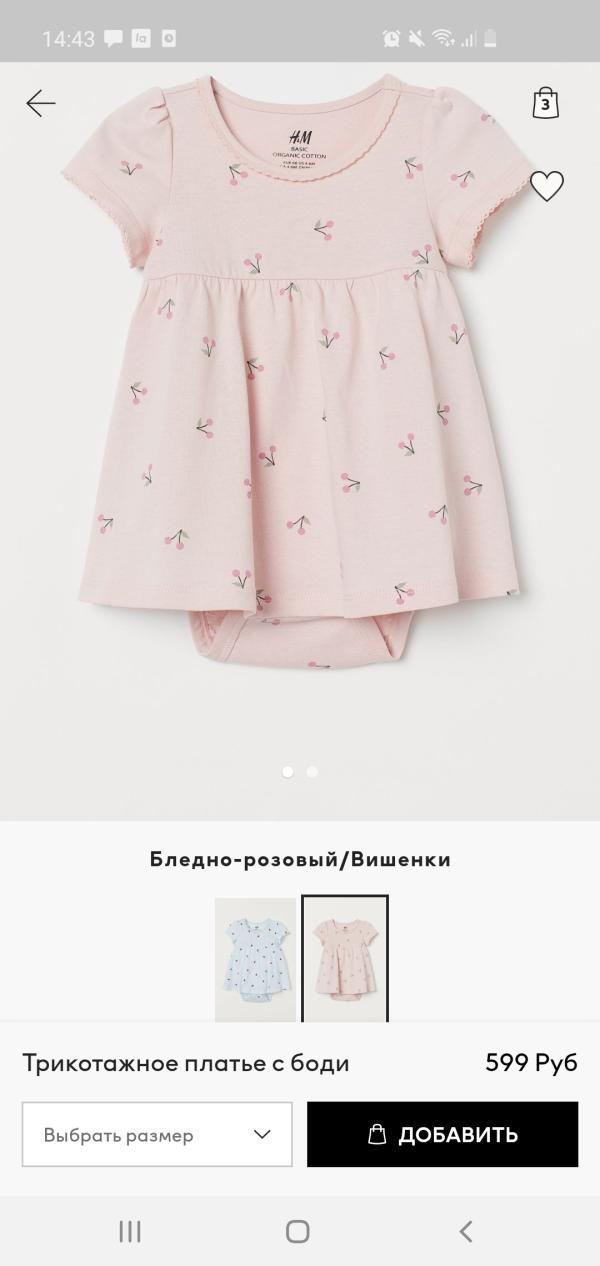Select the pale pink cherry variant
This screenshot has width=600, height=1266.
[x=345, y=959]
